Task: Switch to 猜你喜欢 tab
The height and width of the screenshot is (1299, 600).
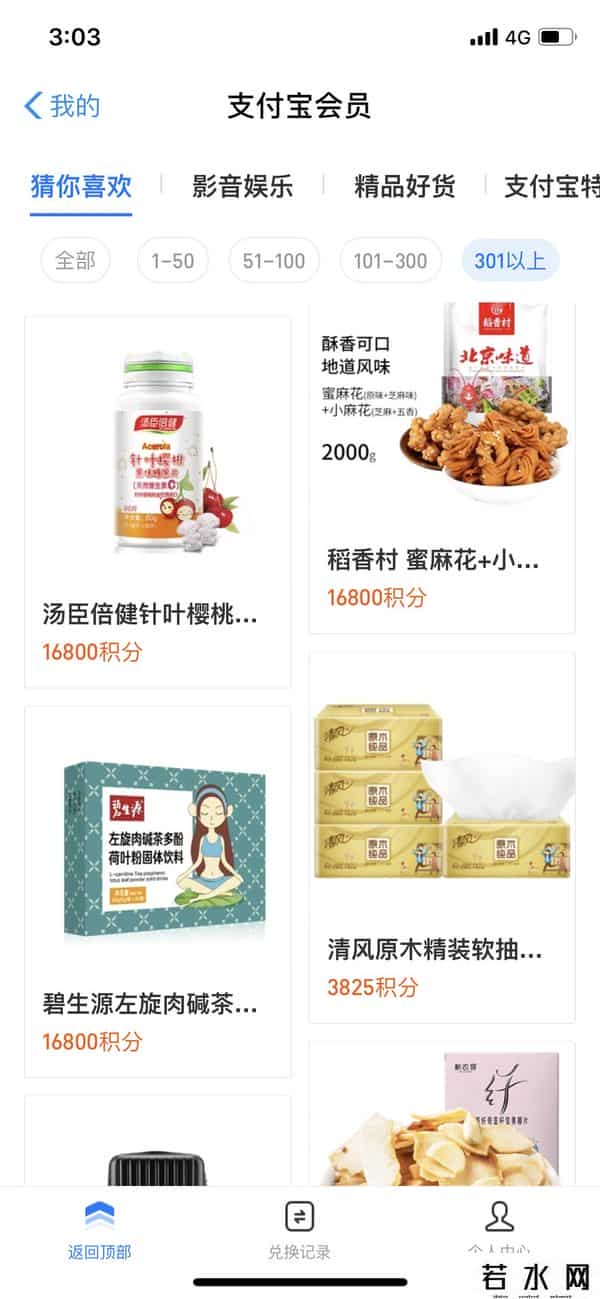Action: pos(81,186)
